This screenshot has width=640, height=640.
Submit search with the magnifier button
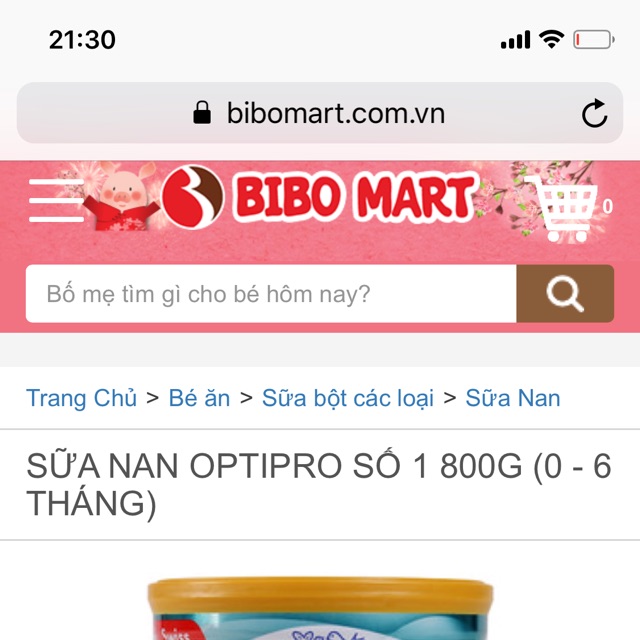pyautogui.click(x=565, y=294)
